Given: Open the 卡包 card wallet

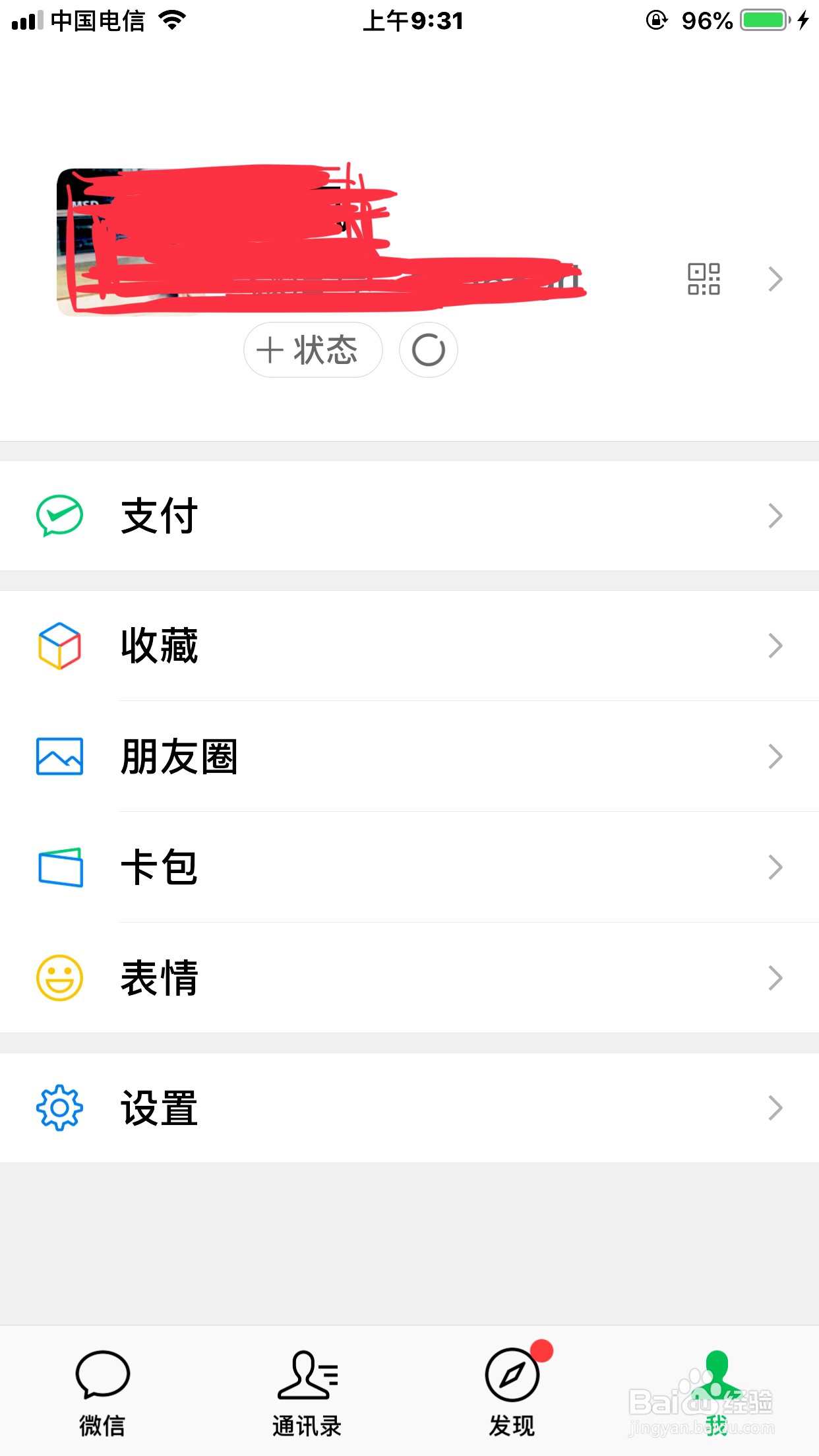Looking at the screenshot, I should point(409,867).
